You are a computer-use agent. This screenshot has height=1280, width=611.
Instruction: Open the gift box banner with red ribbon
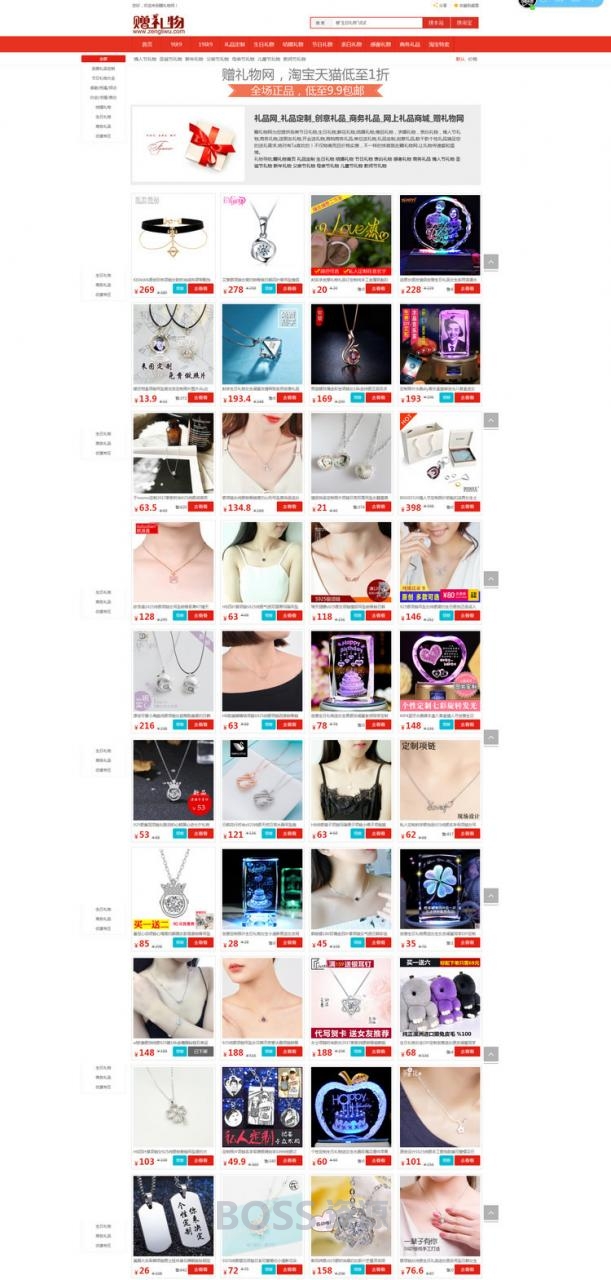tap(190, 146)
